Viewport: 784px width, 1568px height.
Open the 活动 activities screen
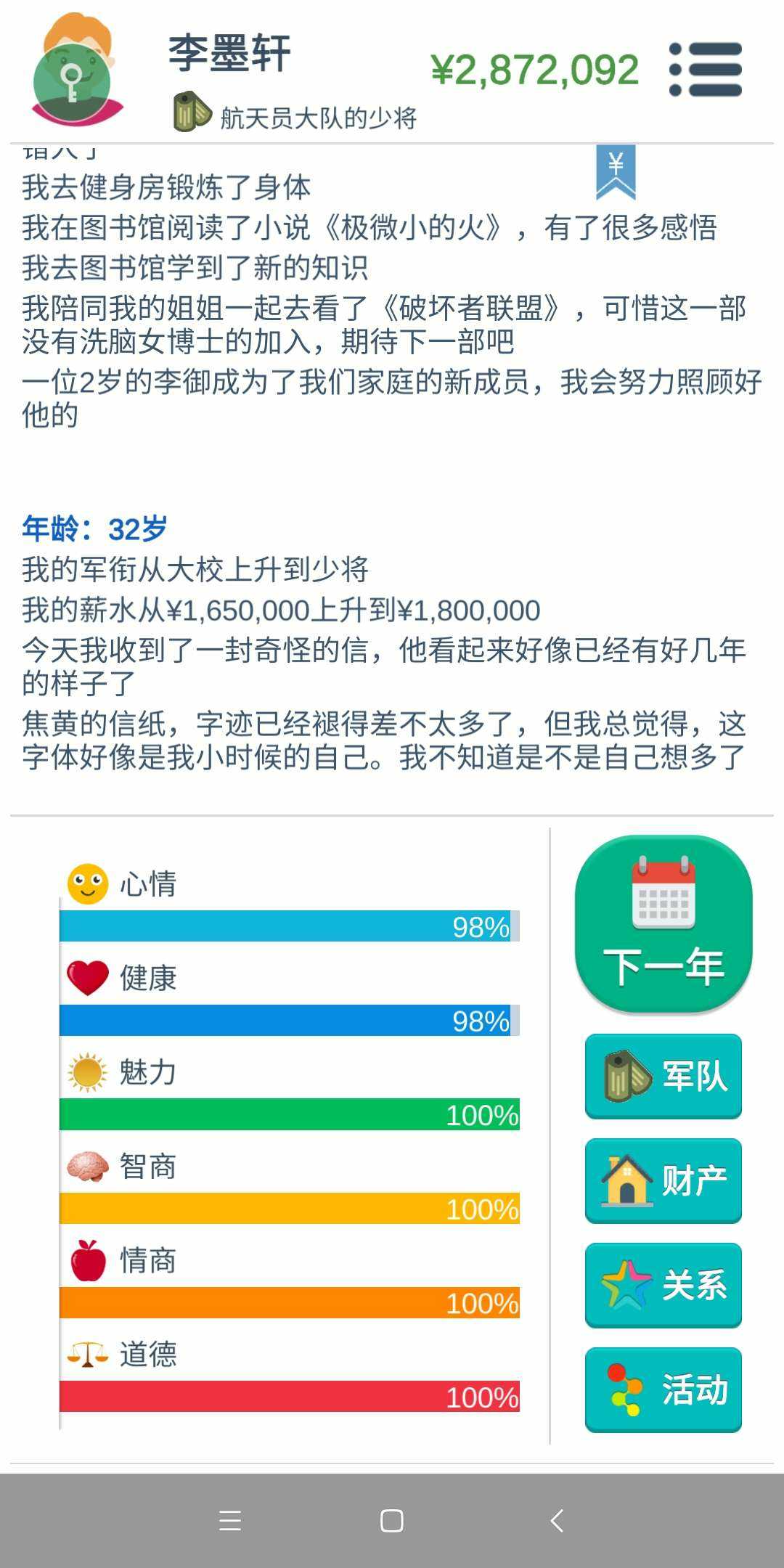tap(663, 1389)
